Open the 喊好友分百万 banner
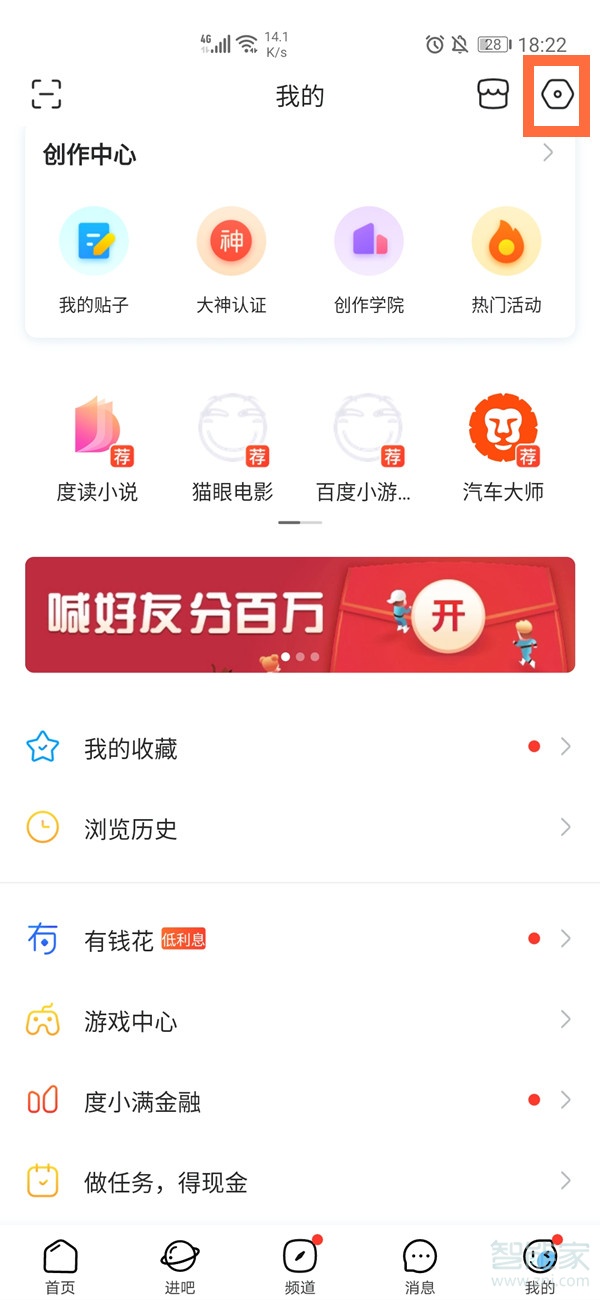This screenshot has height=1300, width=600. click(300, 614)
